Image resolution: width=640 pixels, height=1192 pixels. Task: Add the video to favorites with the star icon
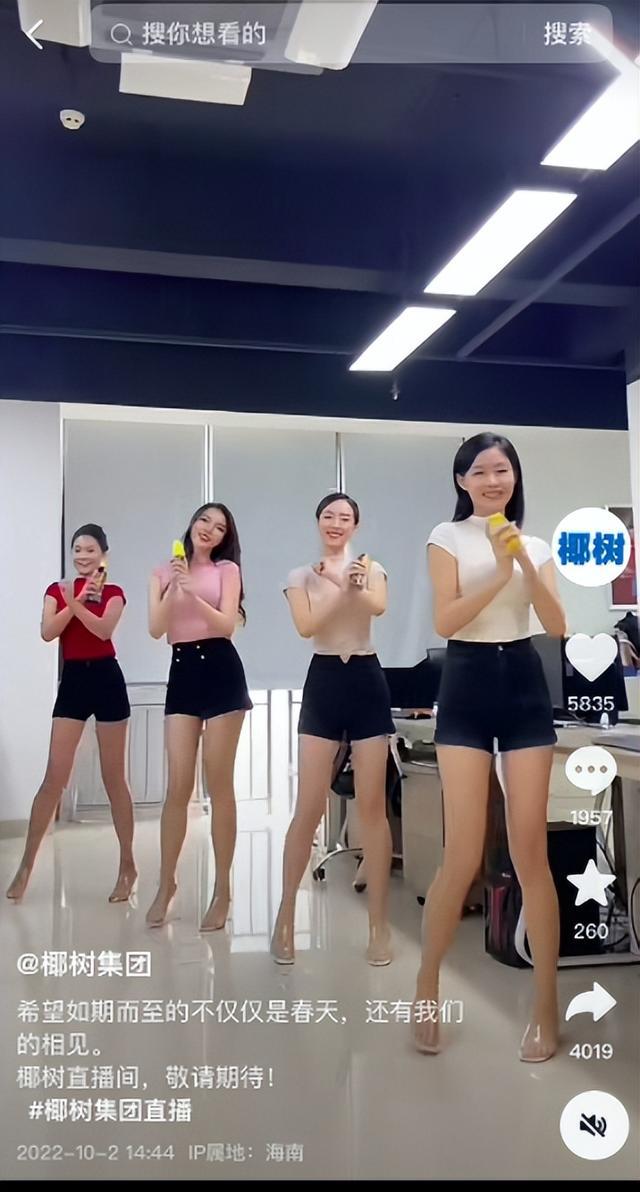(591, 884)
